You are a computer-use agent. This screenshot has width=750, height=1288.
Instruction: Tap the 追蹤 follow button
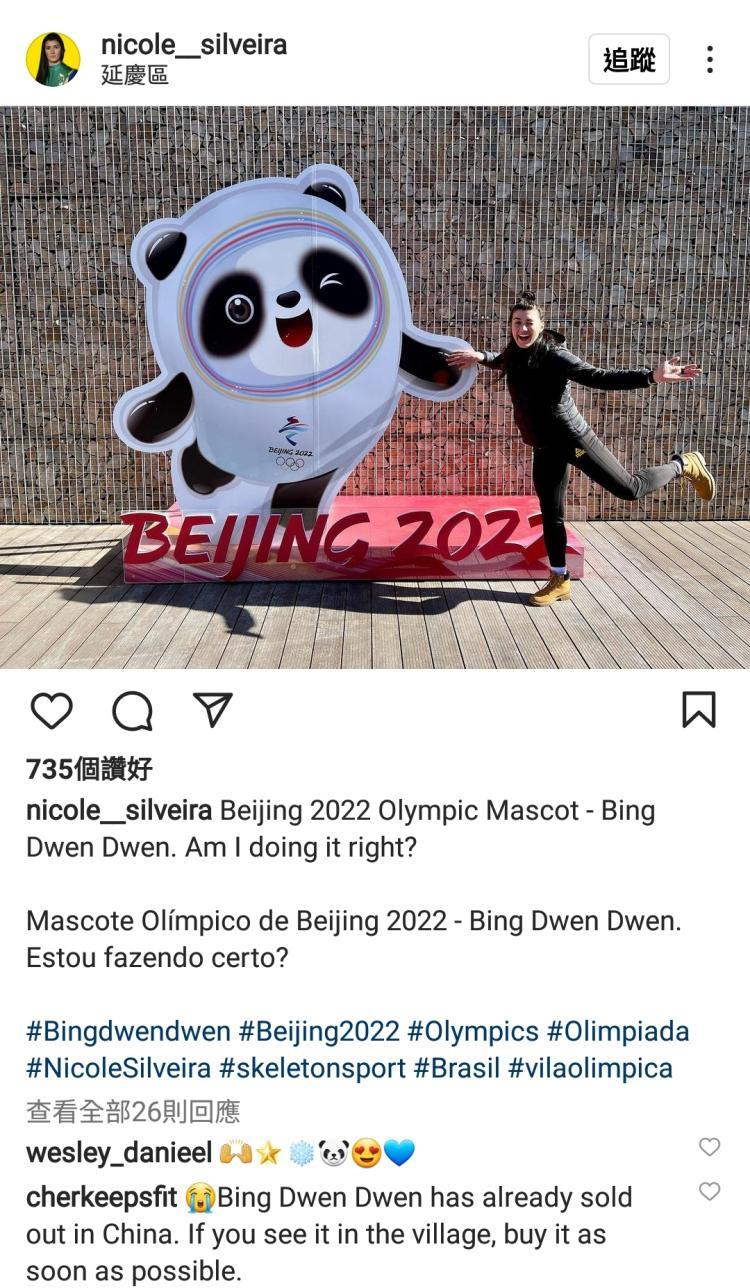pyautogui.click(x=628, y=59)
